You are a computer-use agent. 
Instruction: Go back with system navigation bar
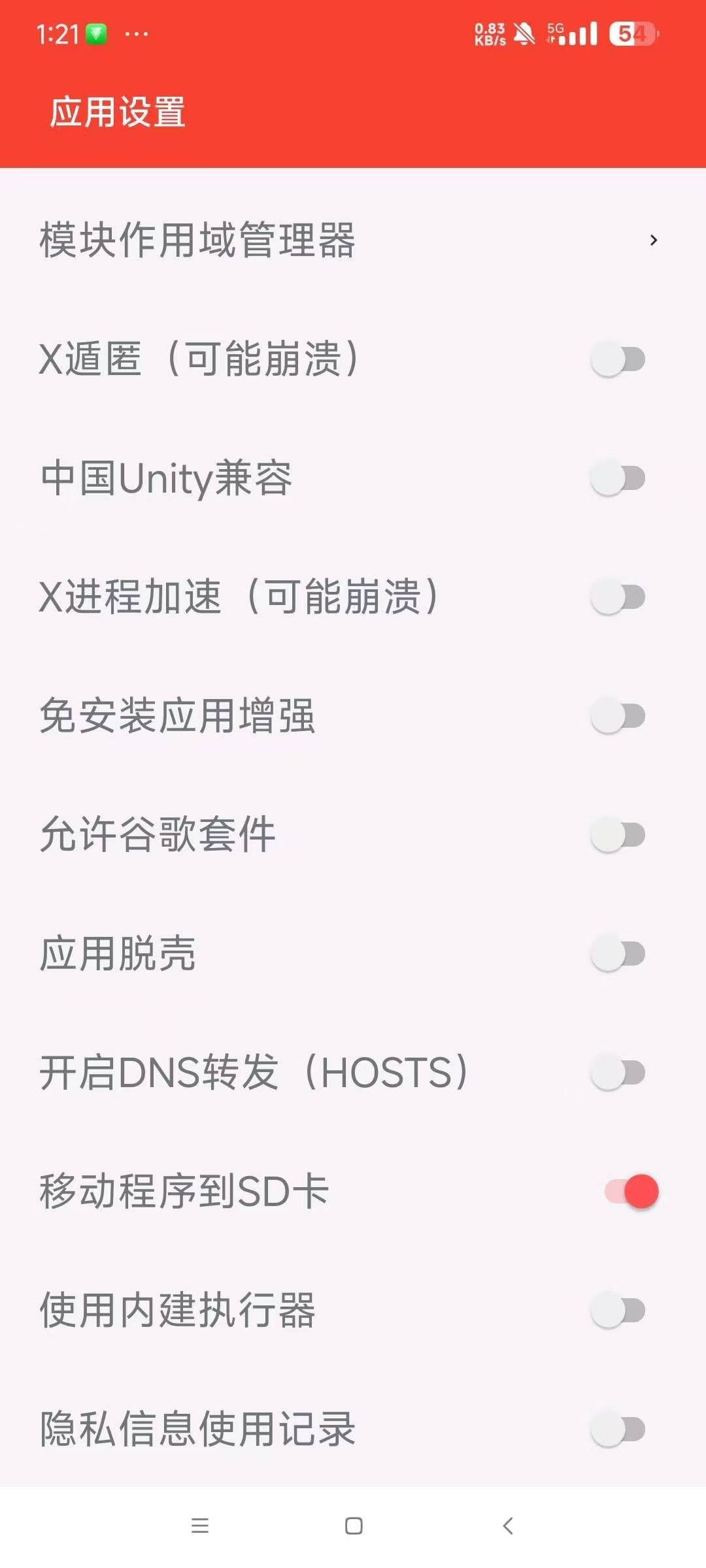(508, 1526)
